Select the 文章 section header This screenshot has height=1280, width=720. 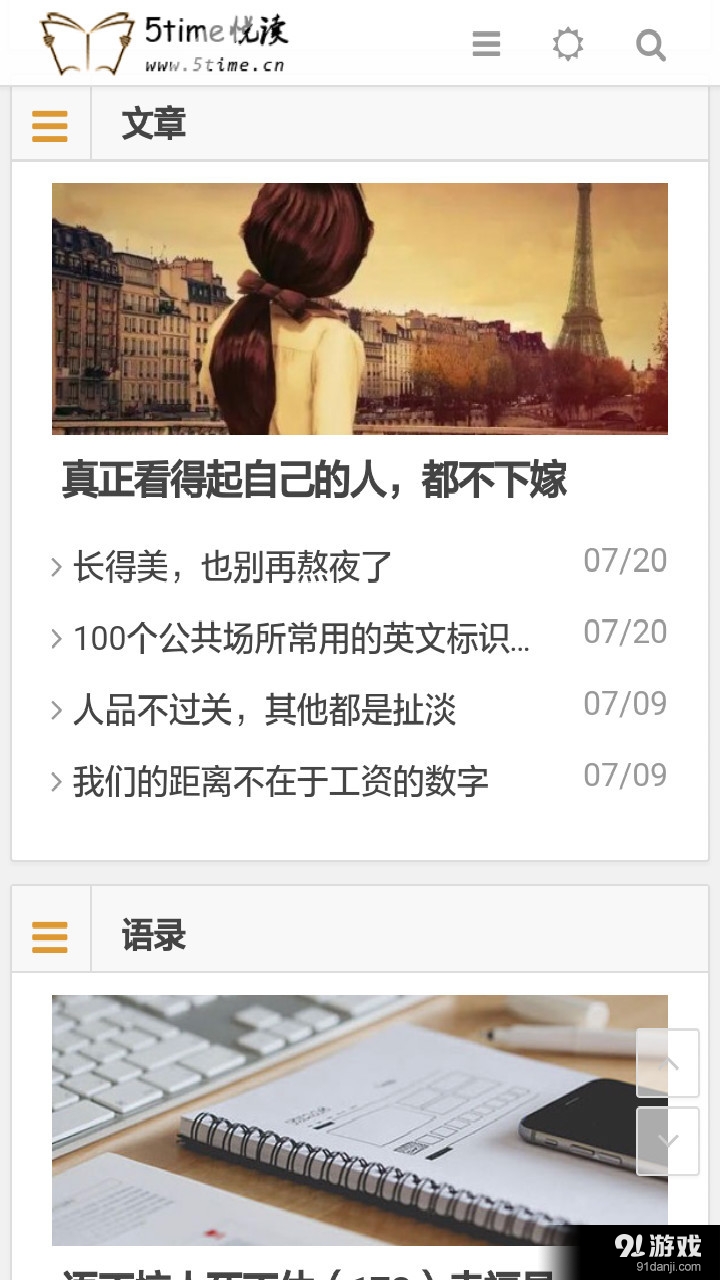(x=152, y=124)
